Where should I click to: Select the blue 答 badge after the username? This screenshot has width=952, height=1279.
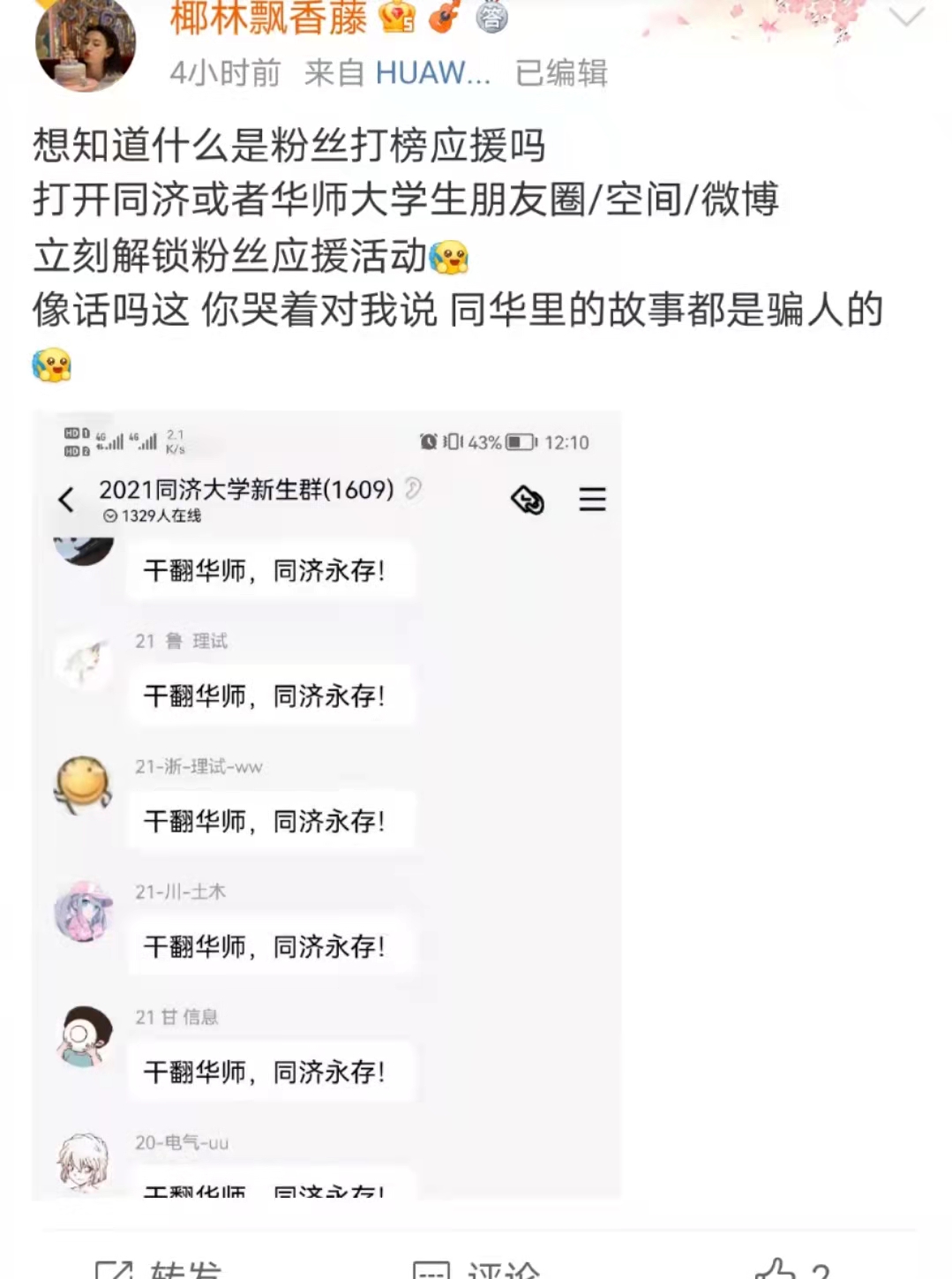pos(492,19)
